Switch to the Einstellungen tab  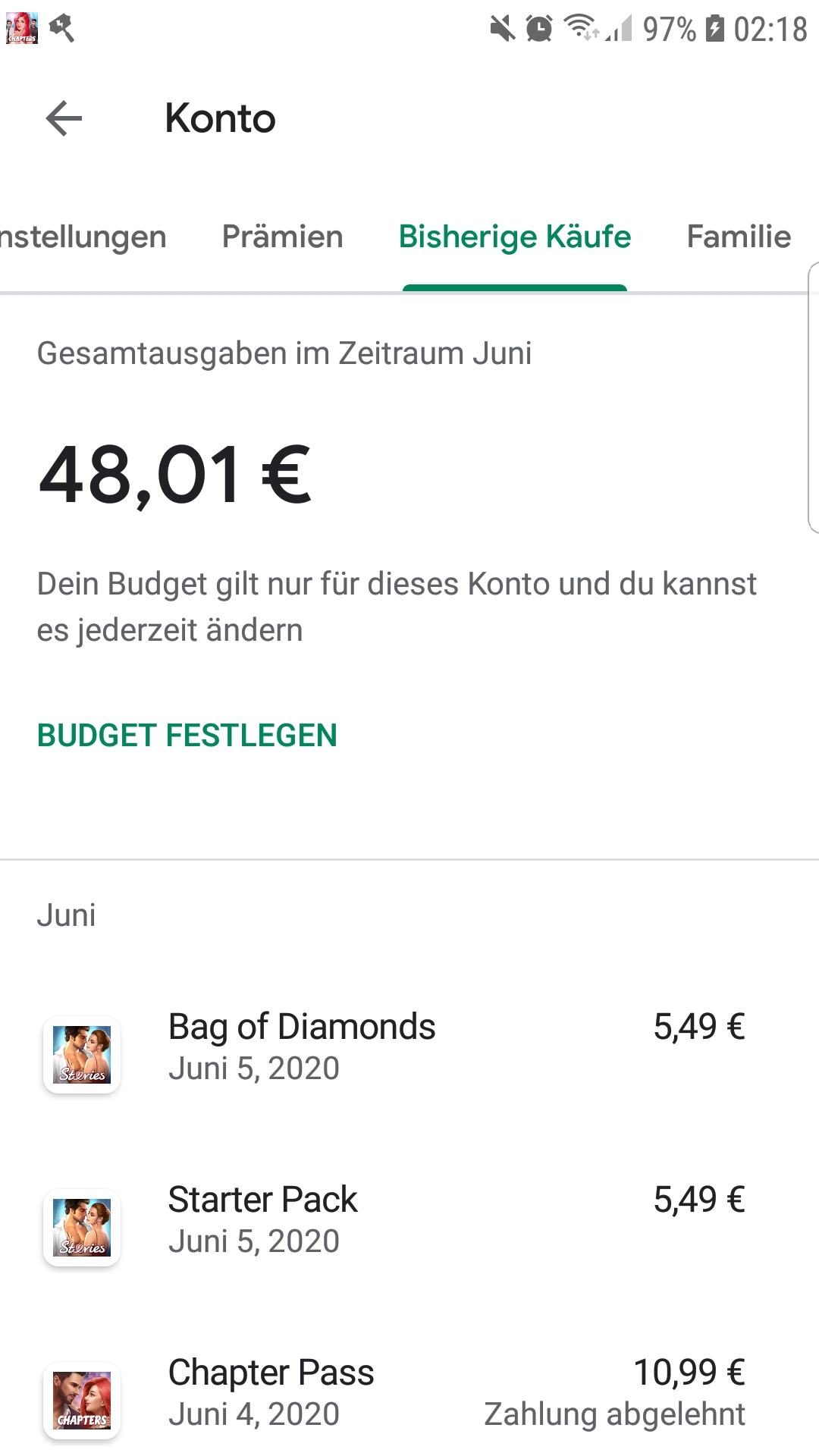(82, 237)
